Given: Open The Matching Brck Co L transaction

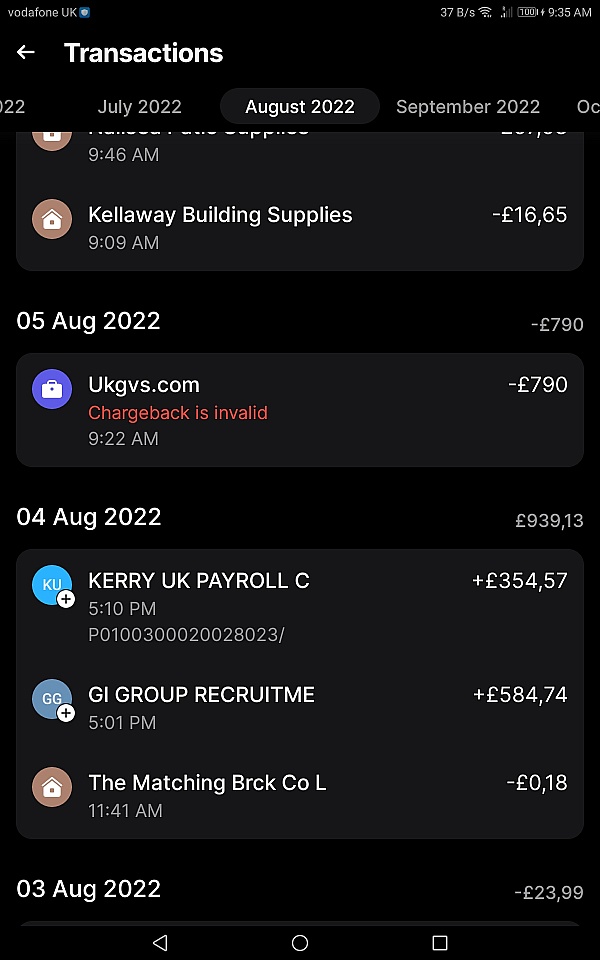Looking at the screenshot, I should tap(300, 795).
